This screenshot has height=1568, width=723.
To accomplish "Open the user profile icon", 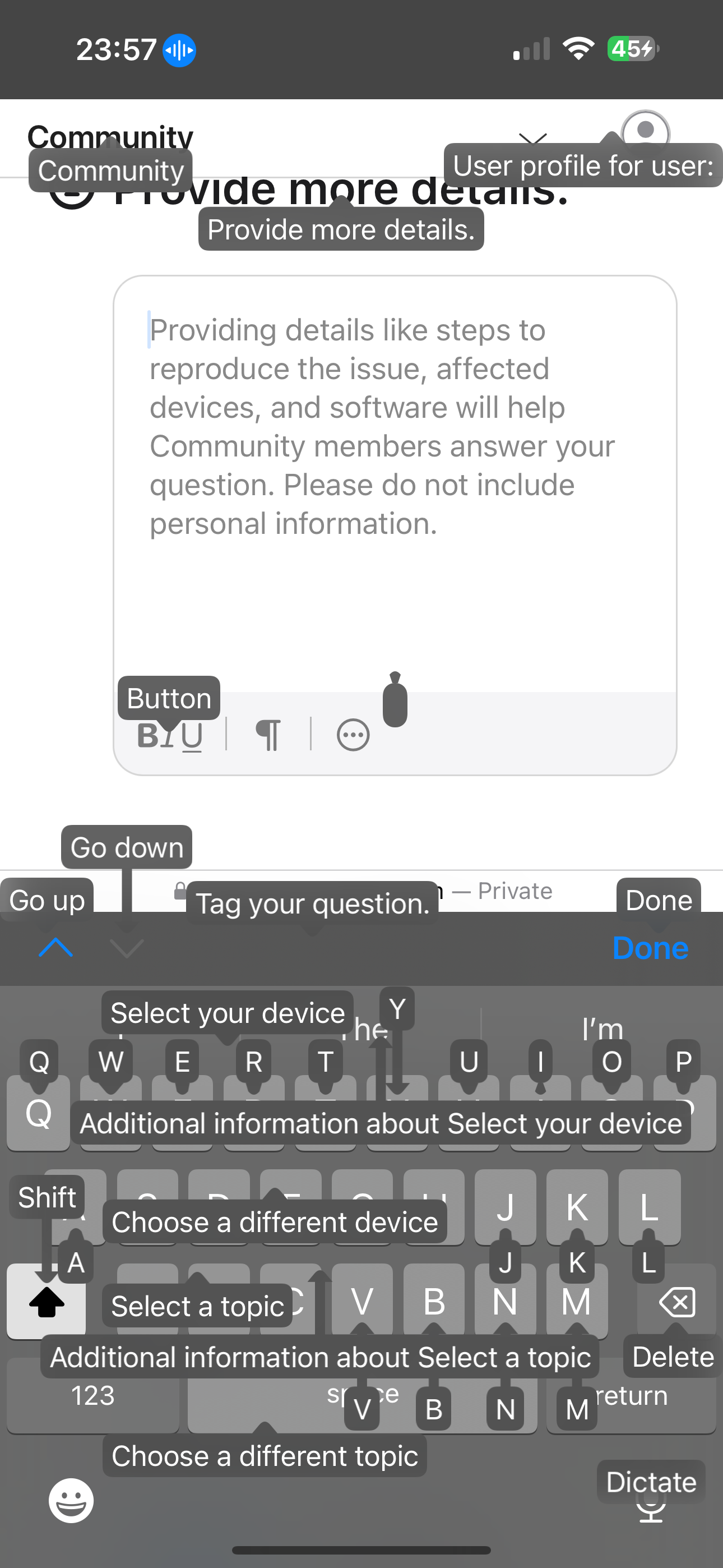I will [x=645, y=131].
